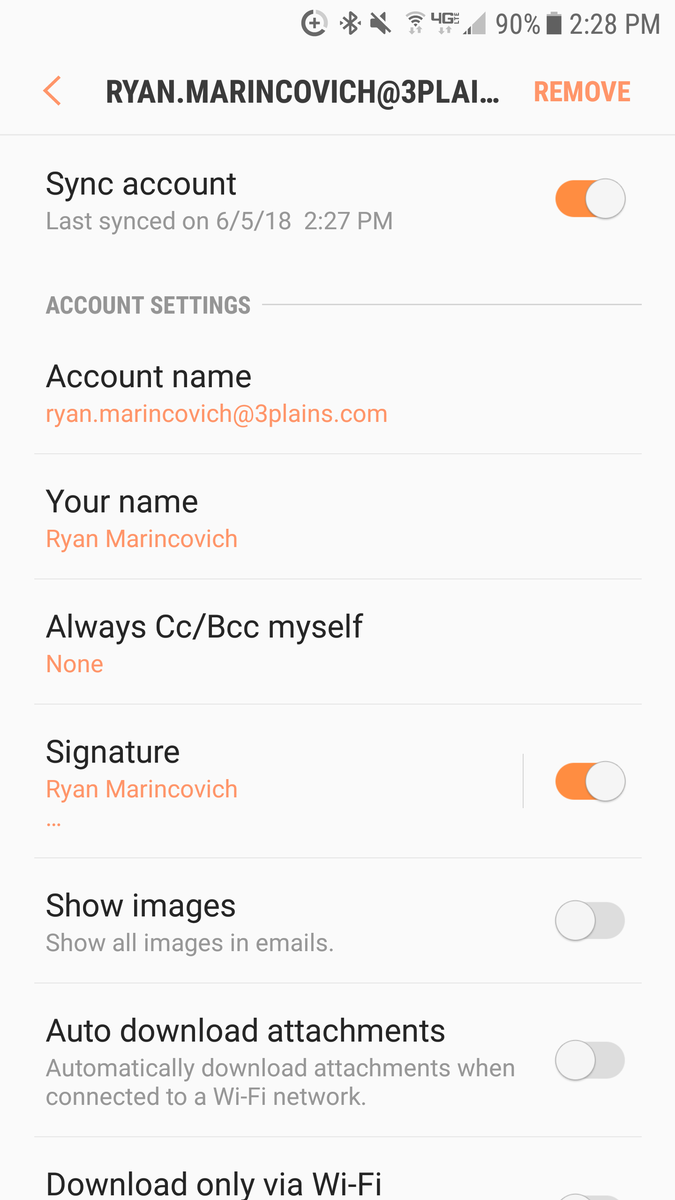675x1200 pixels.
Task: Disable the Signature switch
Action: click(x=590, y=781)
